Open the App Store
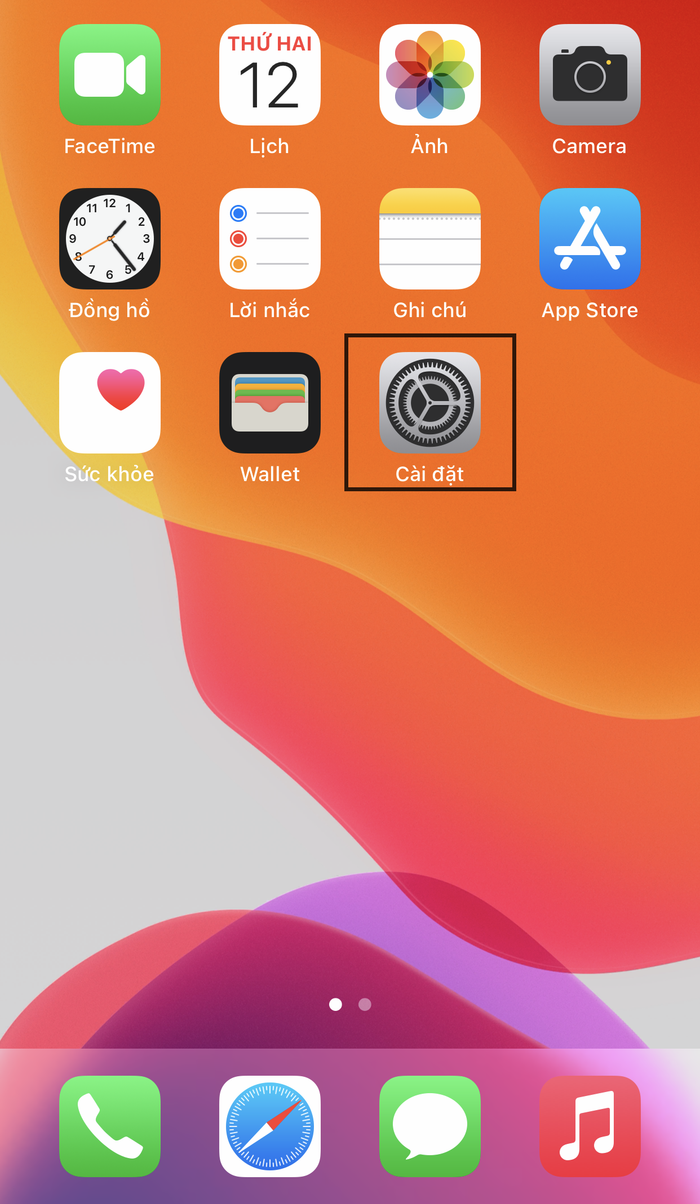The image size is (700, 1204). pos(590,239)
